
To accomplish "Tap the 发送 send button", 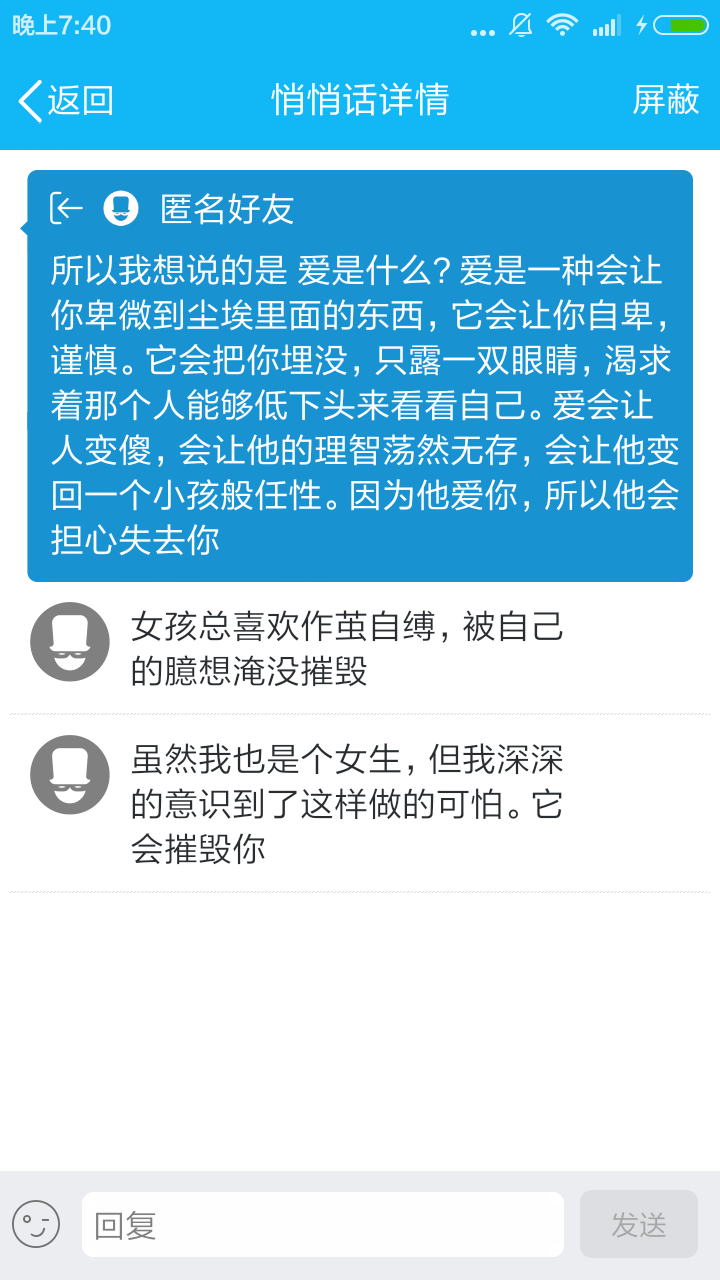I will (638, 1224).
